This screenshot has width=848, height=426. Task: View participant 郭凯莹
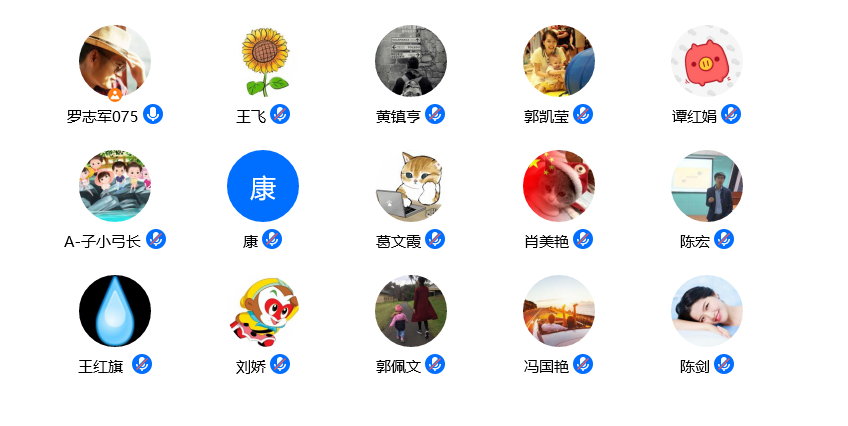pyautogui.click(x=559, y=61)
